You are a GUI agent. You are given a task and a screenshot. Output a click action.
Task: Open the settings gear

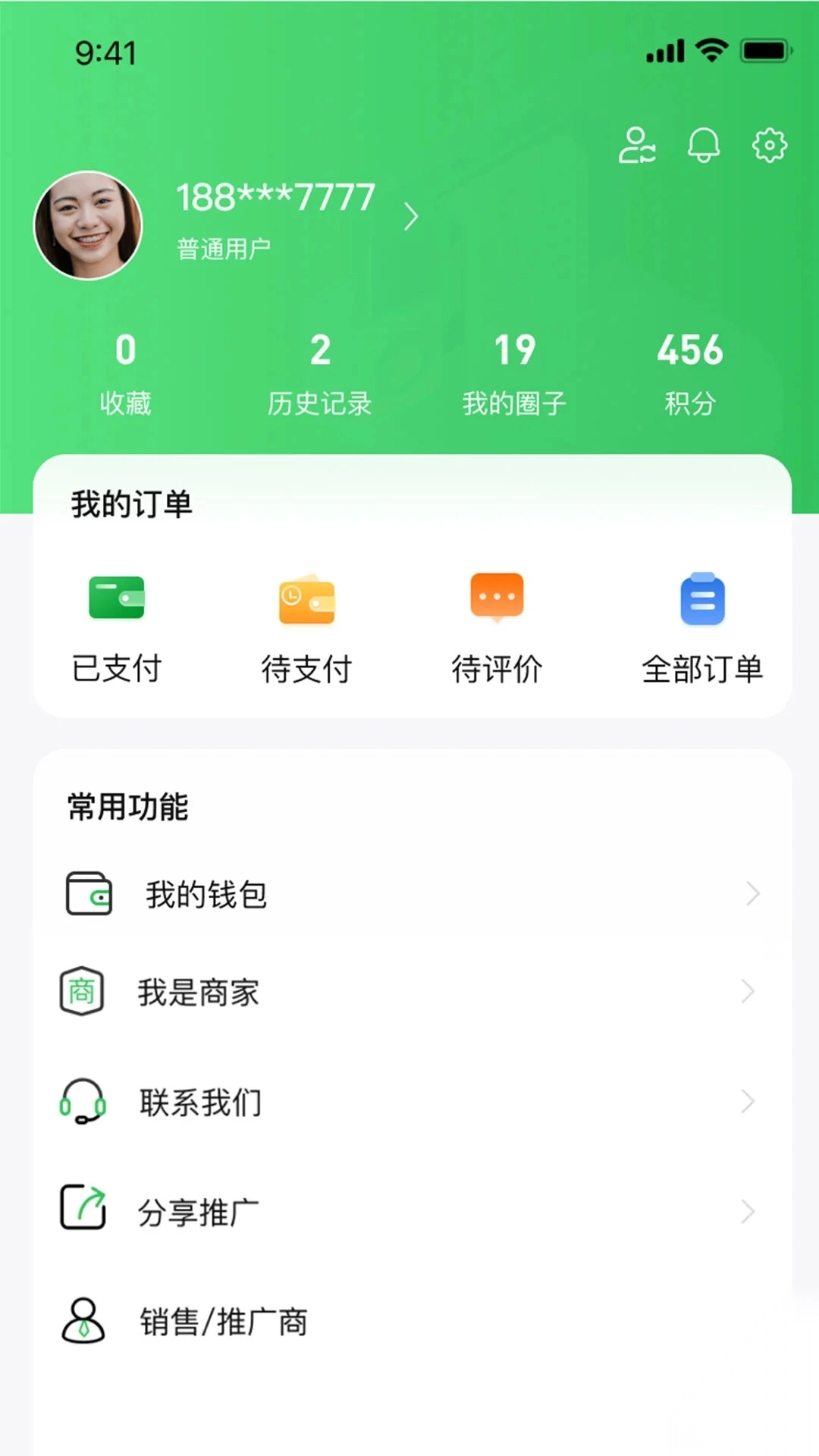click(769, 145)
